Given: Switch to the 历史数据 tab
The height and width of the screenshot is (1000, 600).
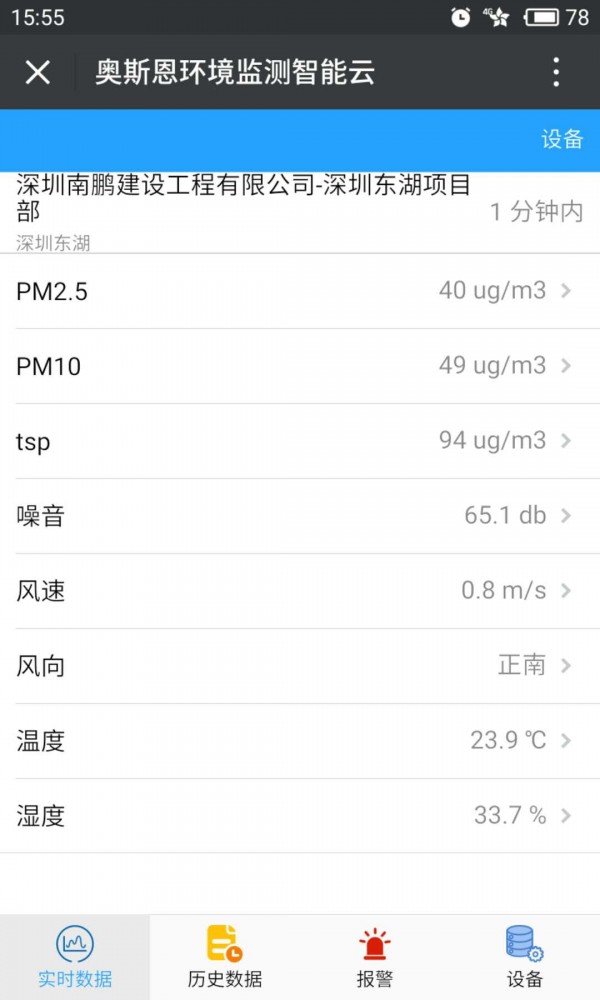Looking at the screenshot, I should (224, 957).
